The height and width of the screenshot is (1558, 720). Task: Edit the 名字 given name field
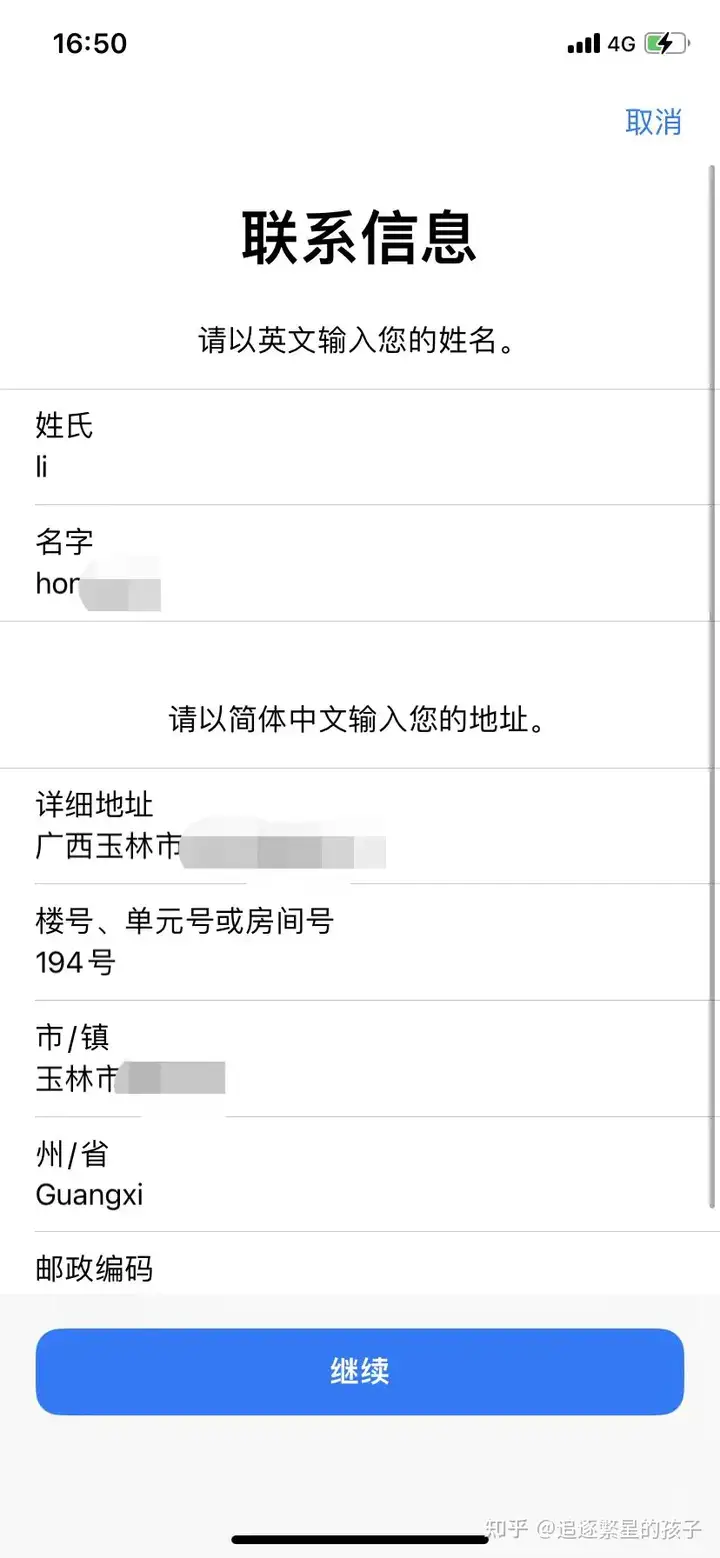360,563
